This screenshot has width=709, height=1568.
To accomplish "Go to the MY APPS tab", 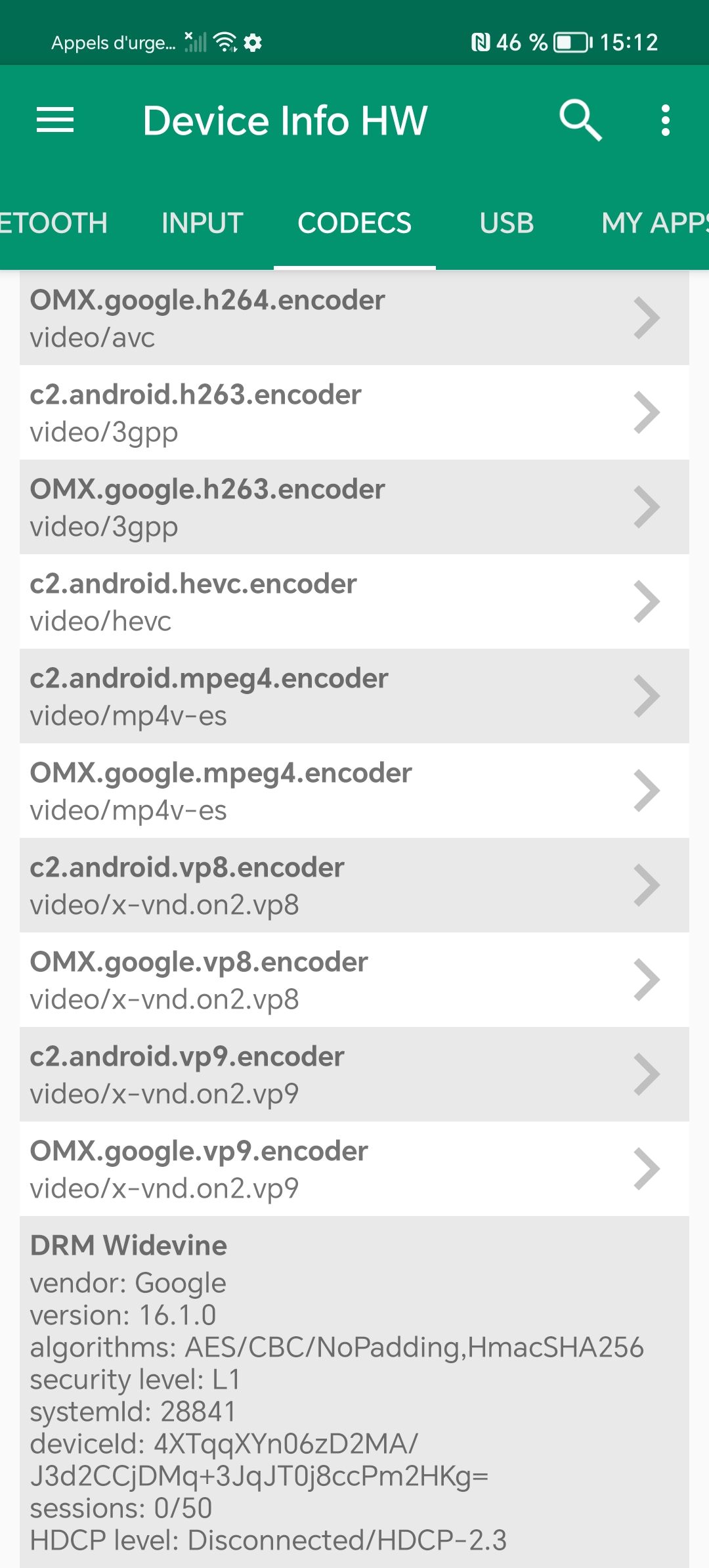I will point(654,223).
